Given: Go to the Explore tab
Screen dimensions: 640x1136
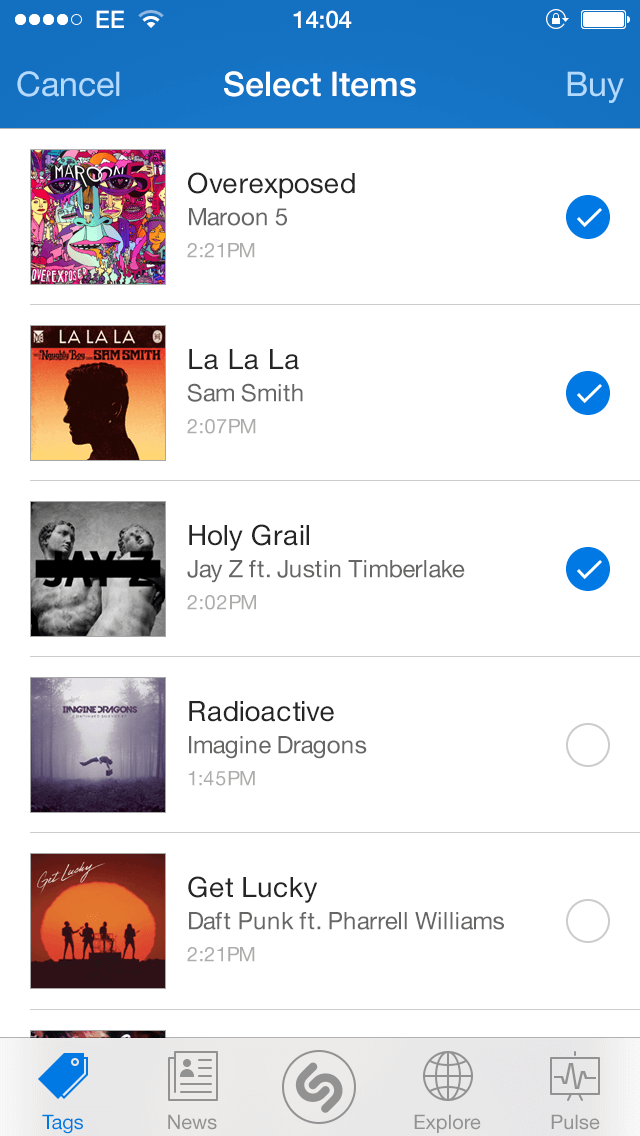Looking at the screenshot, I should click(447, 1091).
